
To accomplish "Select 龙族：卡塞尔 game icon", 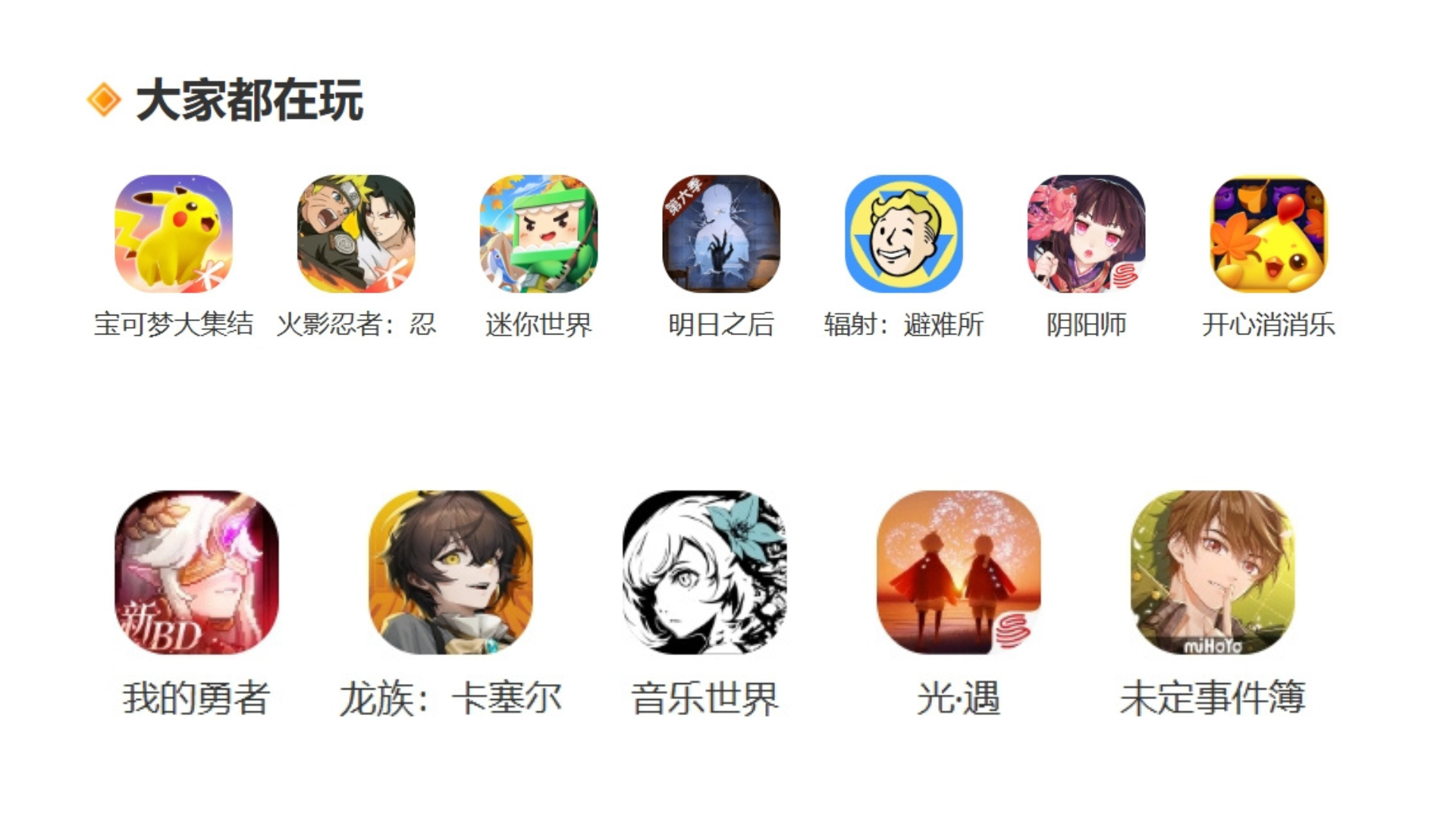I will (450, 573).
